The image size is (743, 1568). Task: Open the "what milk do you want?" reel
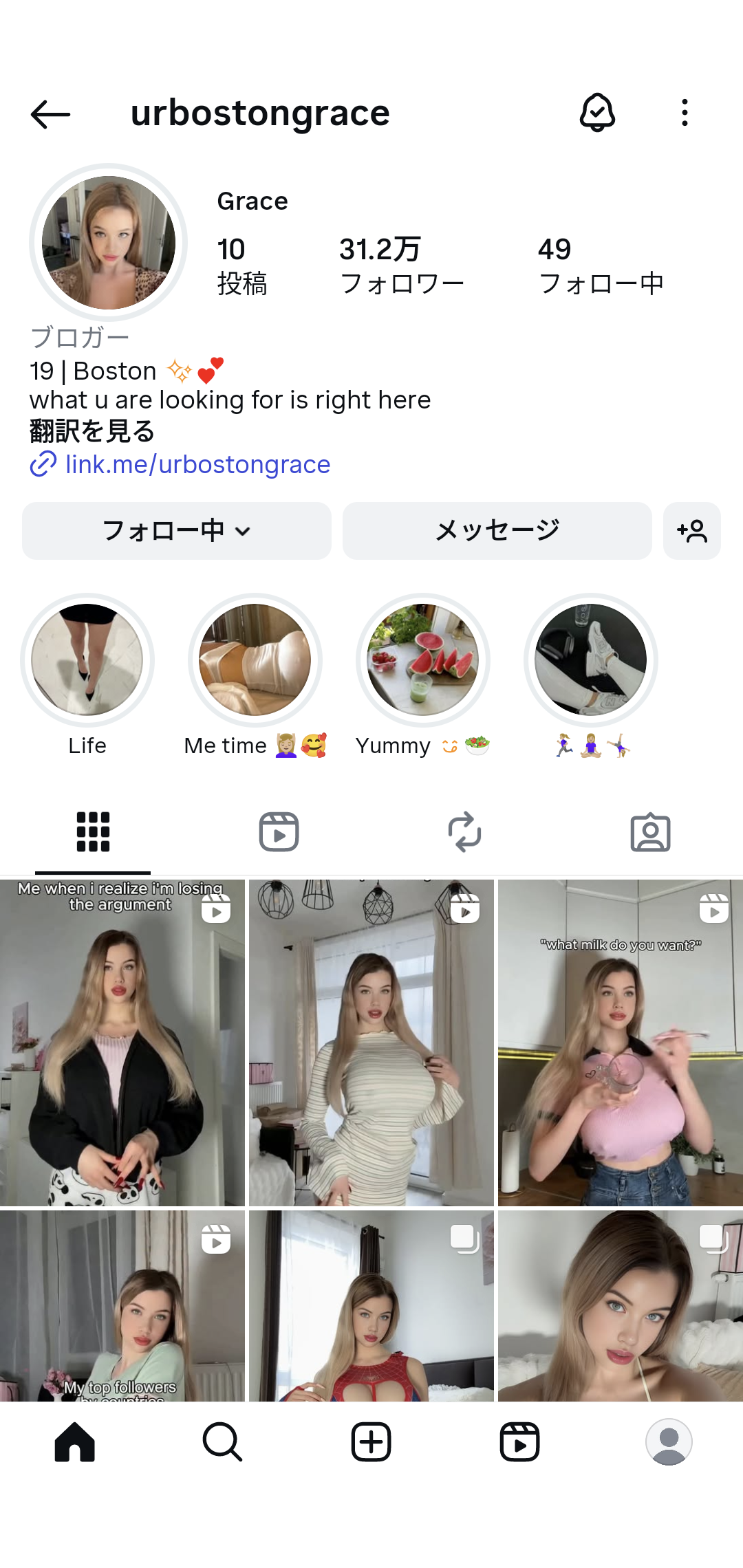click(620, 1042)
